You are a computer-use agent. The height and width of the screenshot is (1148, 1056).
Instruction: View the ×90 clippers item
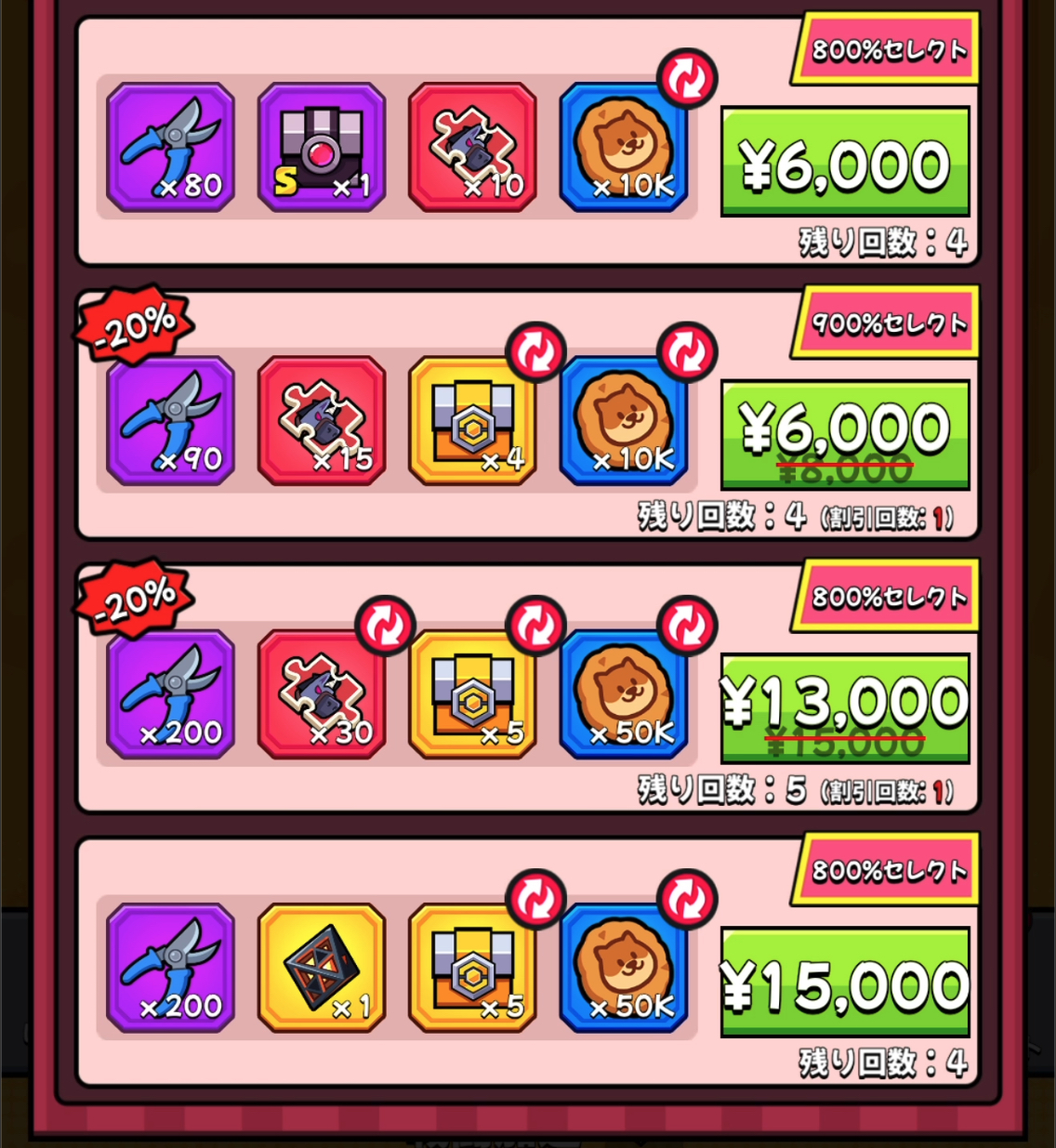pyautogui.click(x=171, y=420)
